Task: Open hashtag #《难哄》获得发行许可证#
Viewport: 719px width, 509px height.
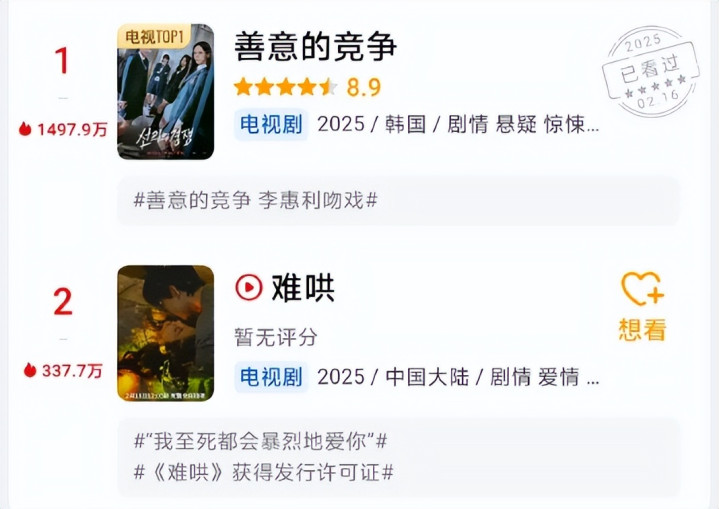Action: (264, 472)
